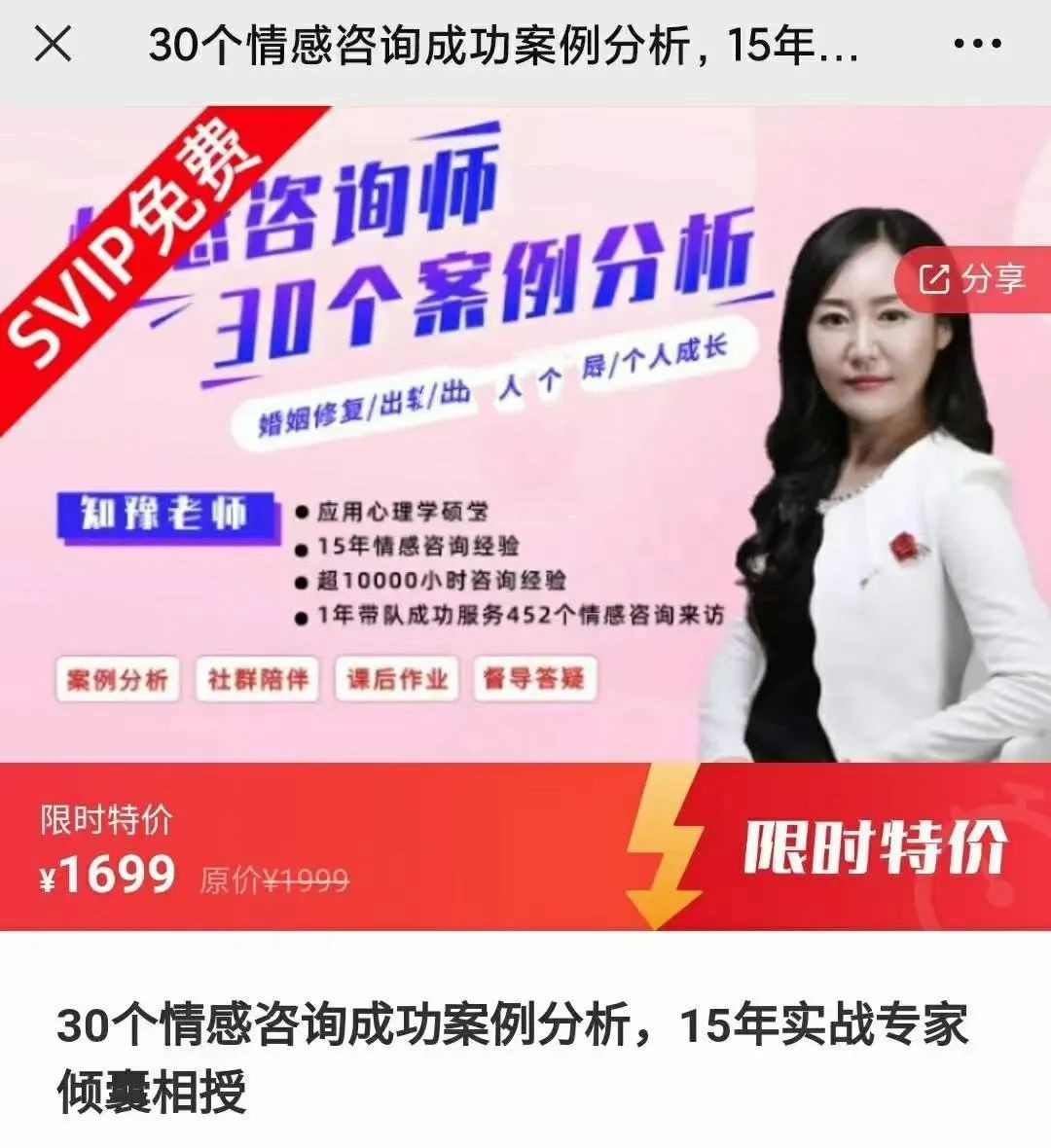Screen dimensions: 1051x1148
Task: Tap the 分享 share button
Action: [x=973, y=280]
